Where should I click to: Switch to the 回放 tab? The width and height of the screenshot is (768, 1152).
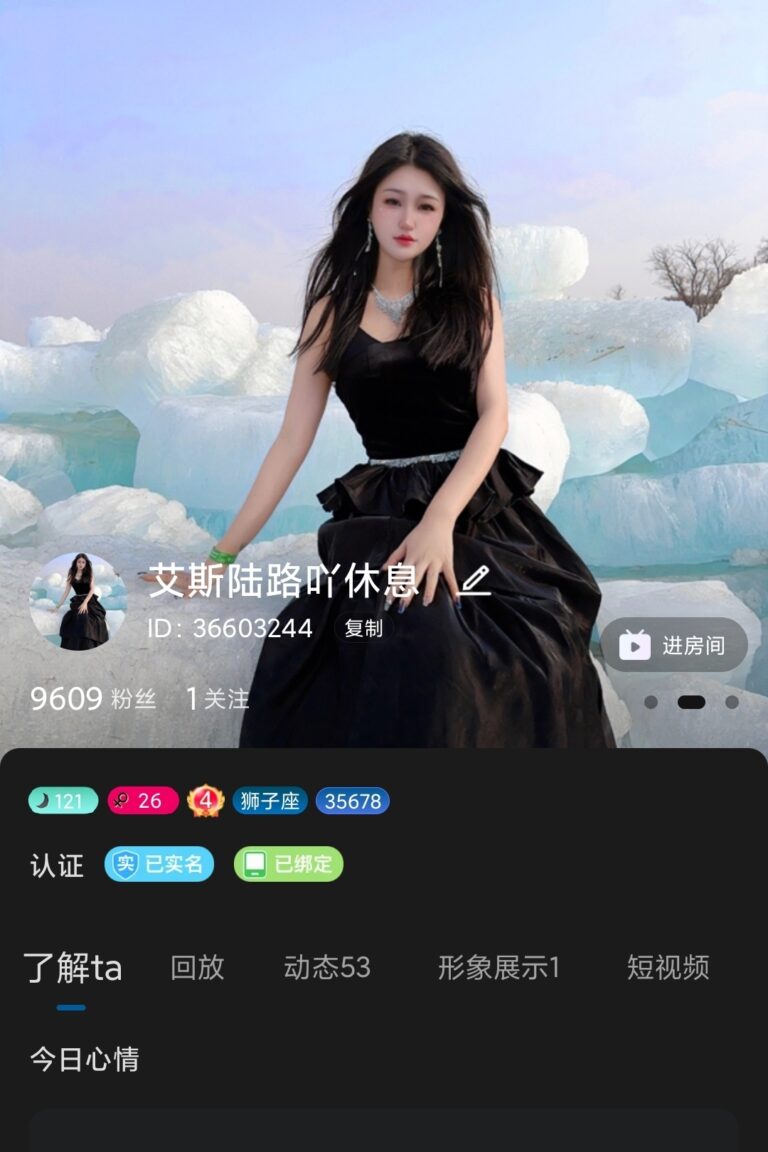pos(197,967)
